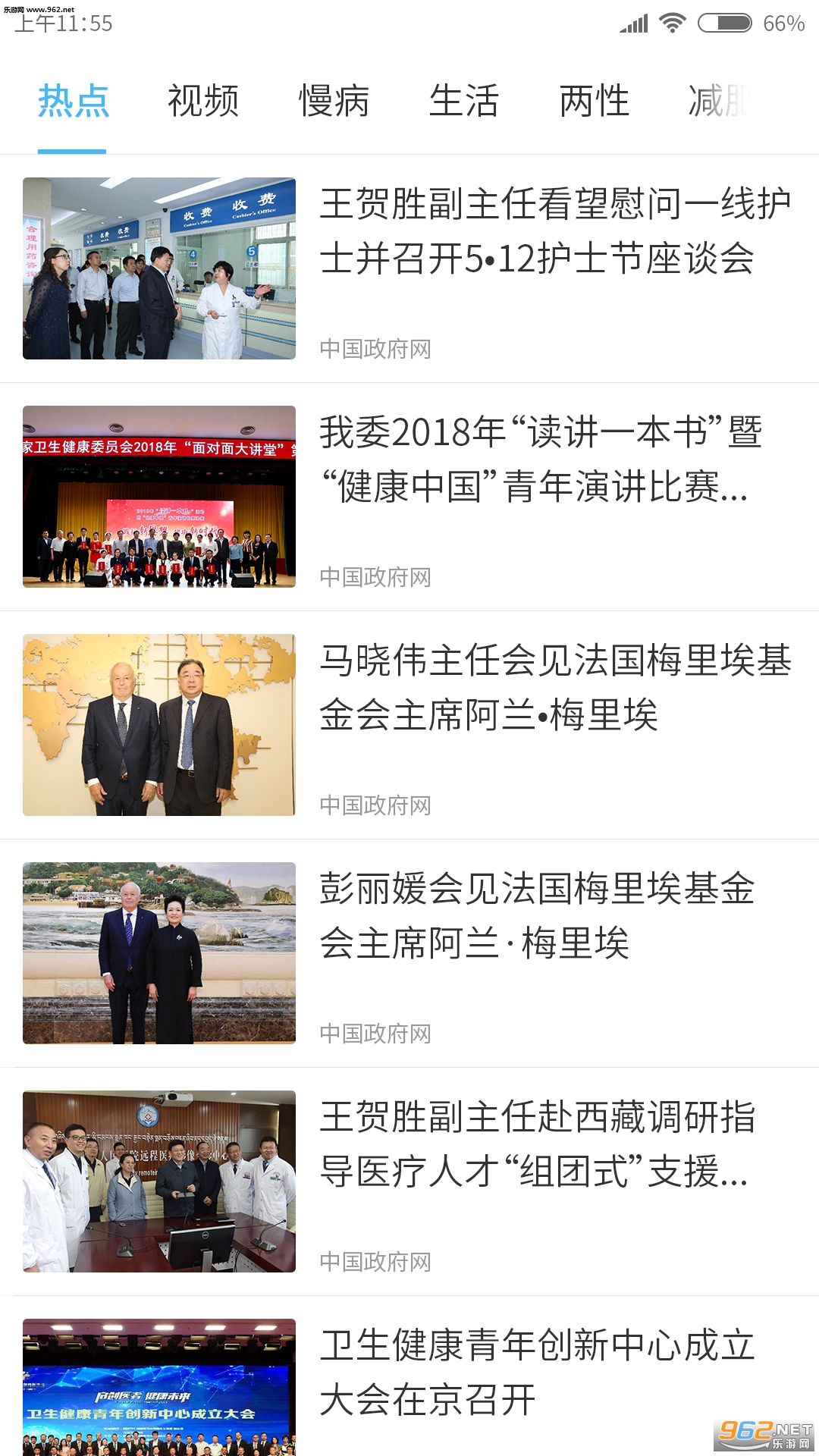Select the 慢病 tab

point(334,101)
